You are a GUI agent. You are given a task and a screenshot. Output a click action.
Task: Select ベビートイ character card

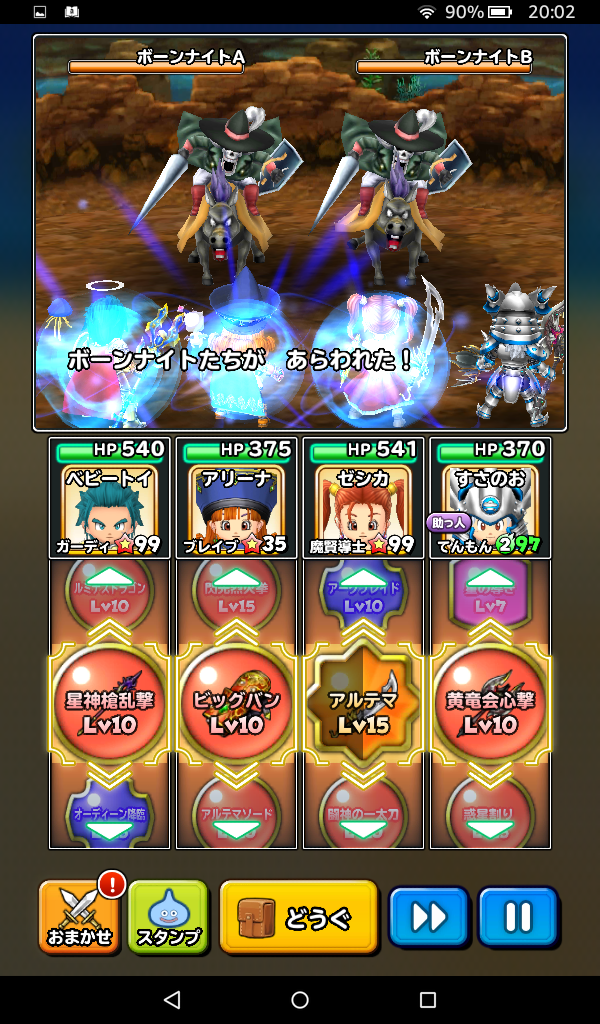click(x=109, y=498)
